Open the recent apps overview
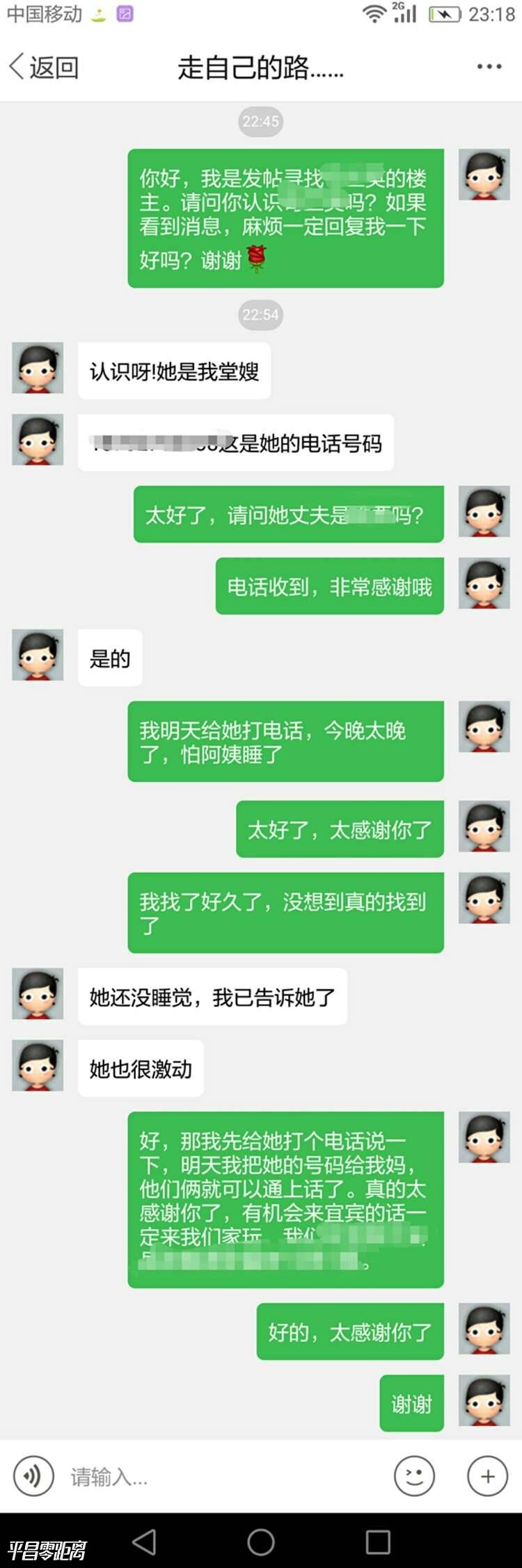 point(378,1542)
